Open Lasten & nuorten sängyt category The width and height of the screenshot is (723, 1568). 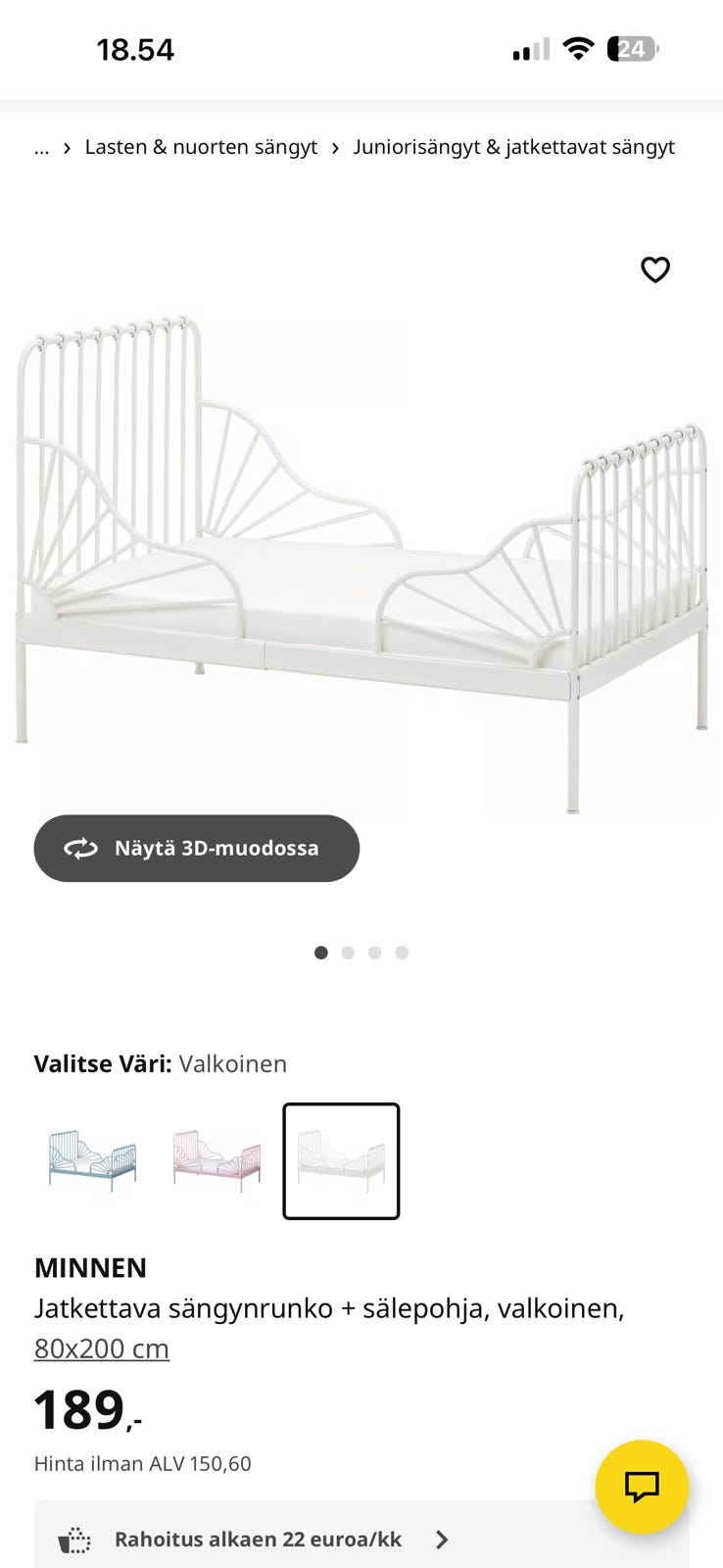pos(201,147)
